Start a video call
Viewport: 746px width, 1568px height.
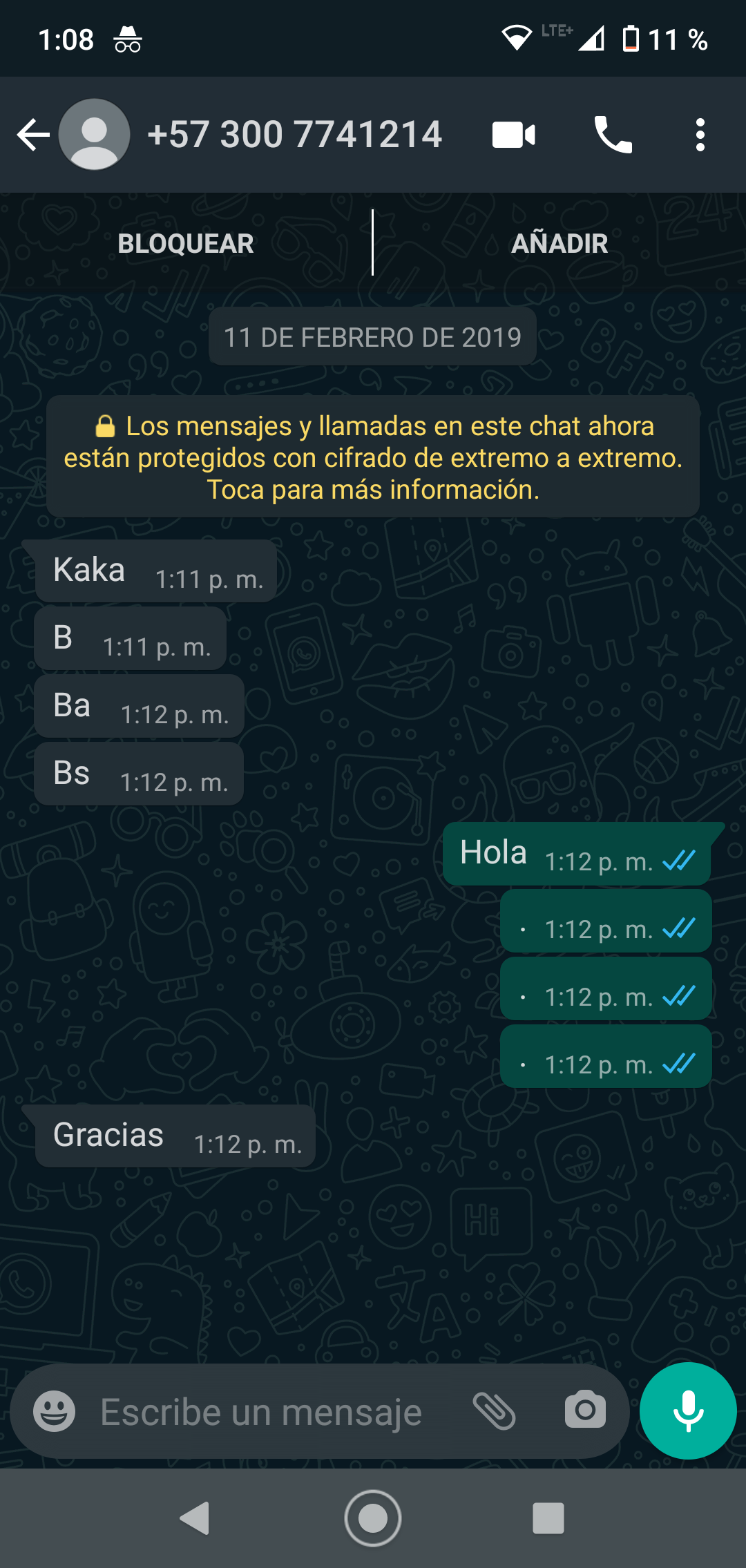click(x=513, y=135)
